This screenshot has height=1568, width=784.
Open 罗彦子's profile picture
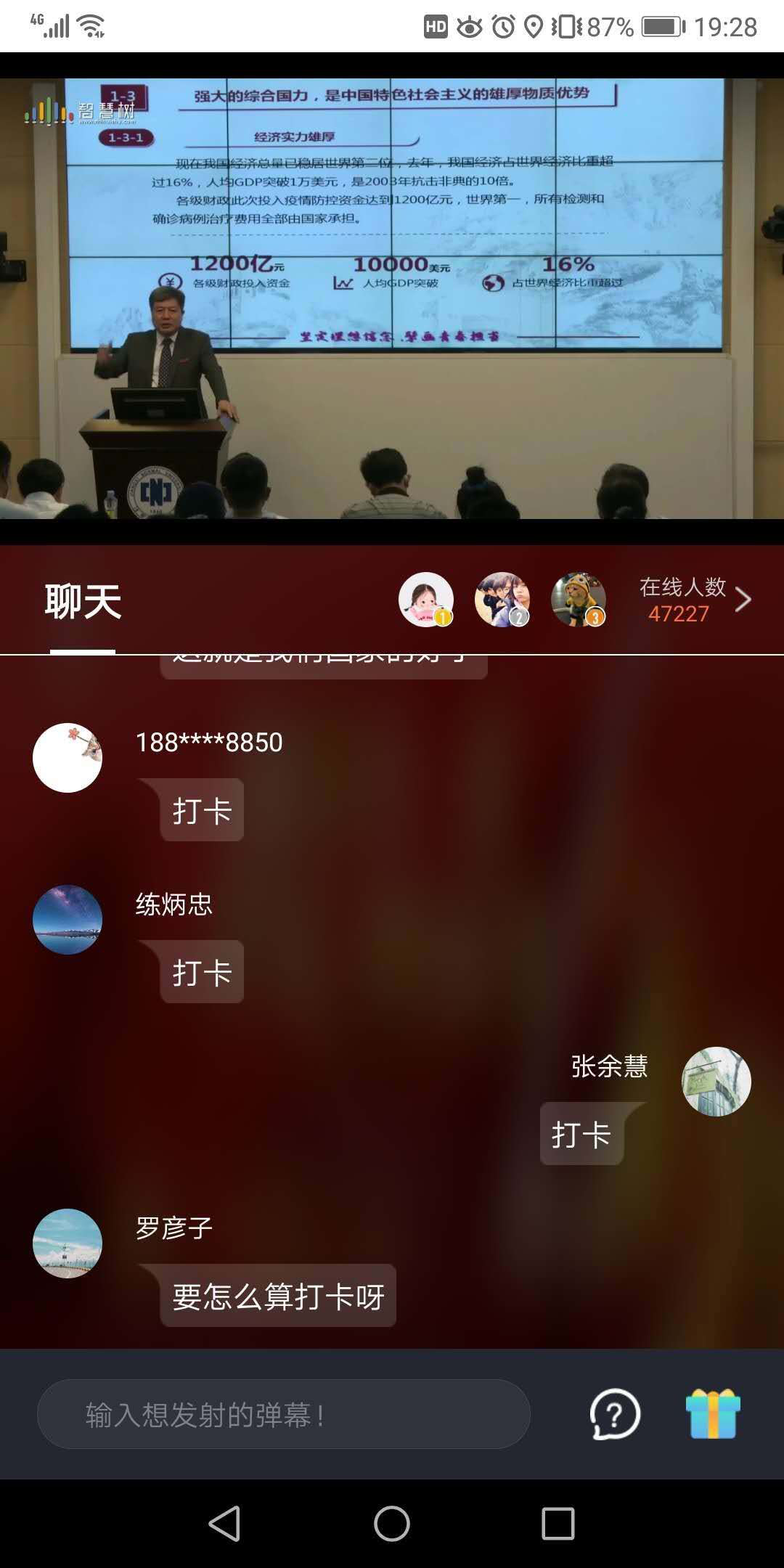click(x=68, y=1244)
